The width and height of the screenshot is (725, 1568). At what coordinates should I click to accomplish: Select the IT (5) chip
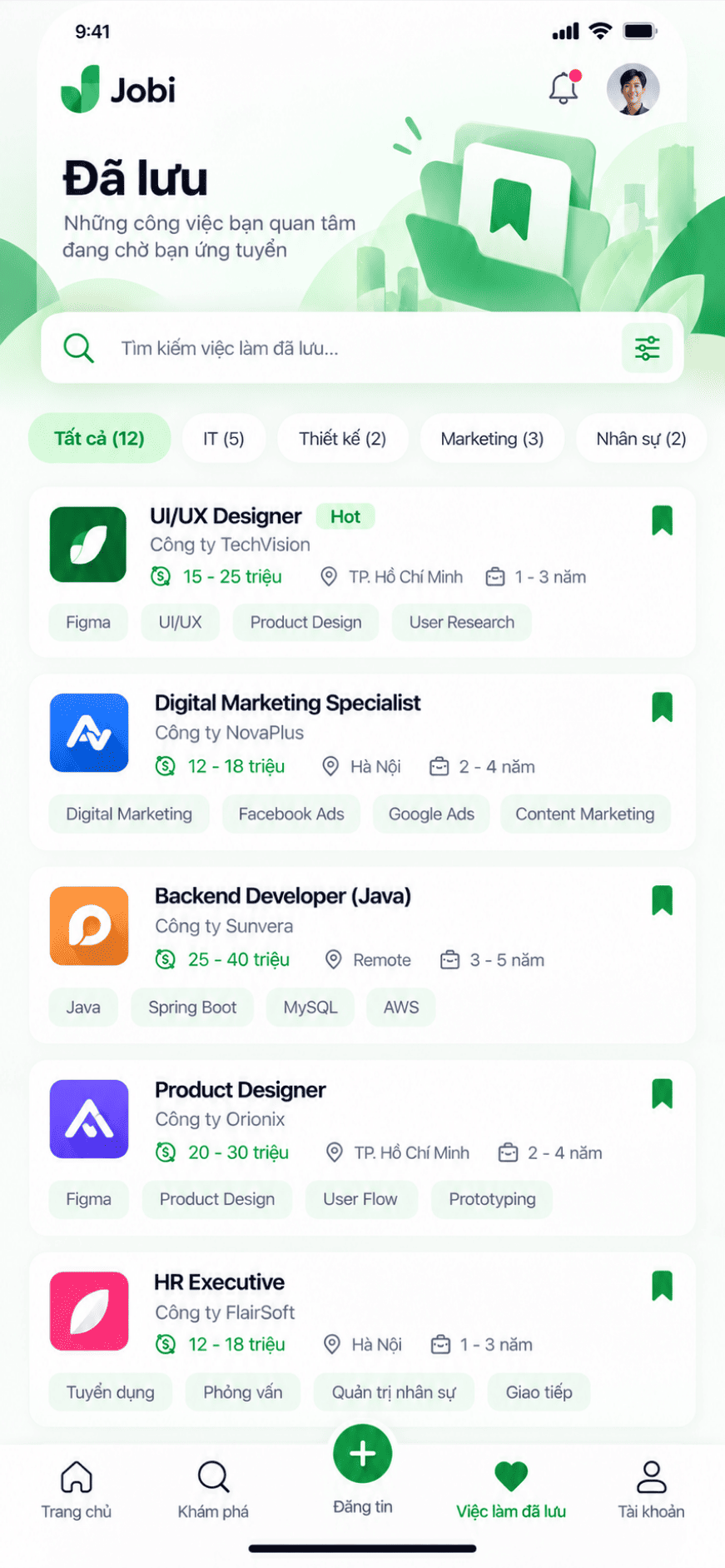[224, 439]
